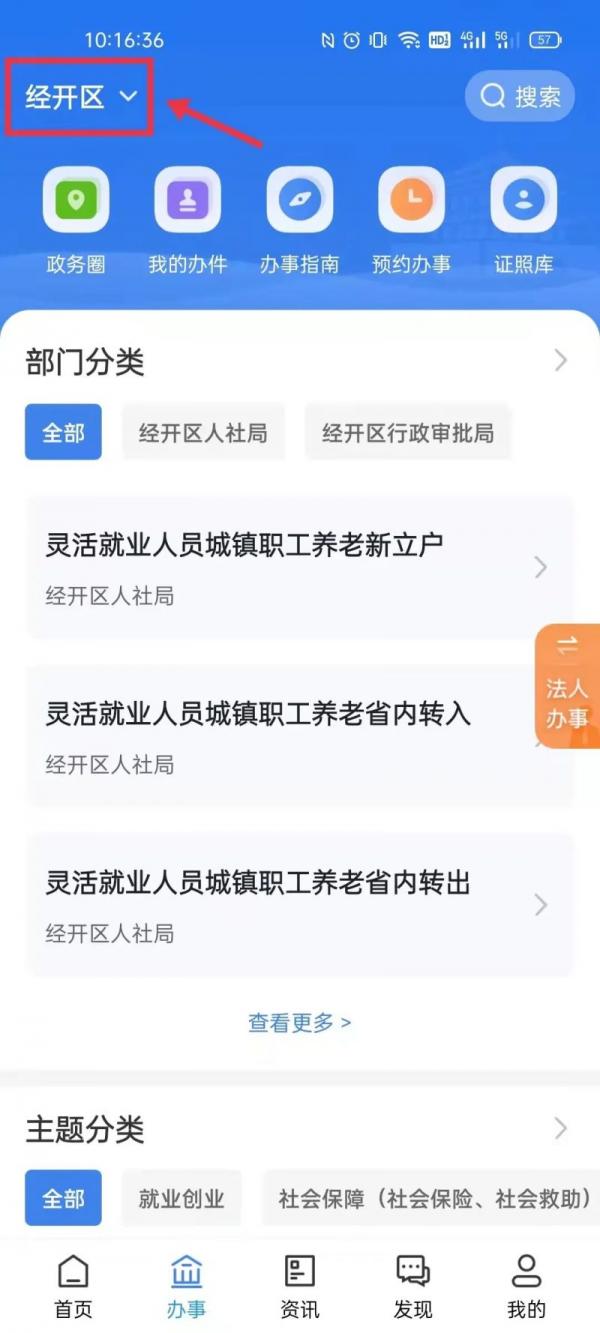The height and width of the screenshot is (1333, 600).
Task: Select the 就业创业 chip
Action: click(x=181, y=1198)
